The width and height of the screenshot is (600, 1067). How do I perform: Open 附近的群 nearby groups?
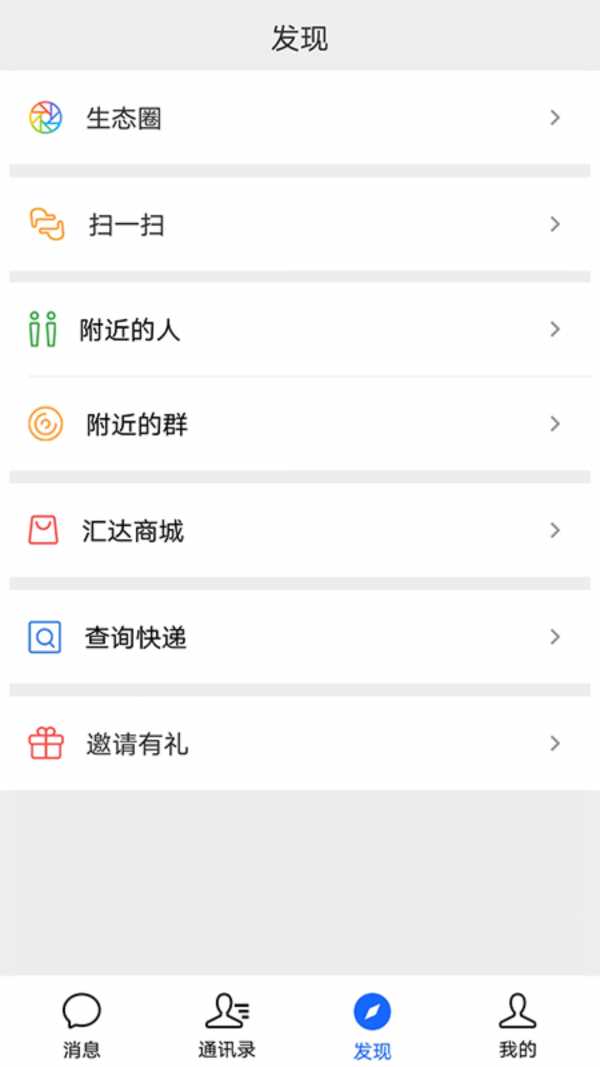coord(300,425)
